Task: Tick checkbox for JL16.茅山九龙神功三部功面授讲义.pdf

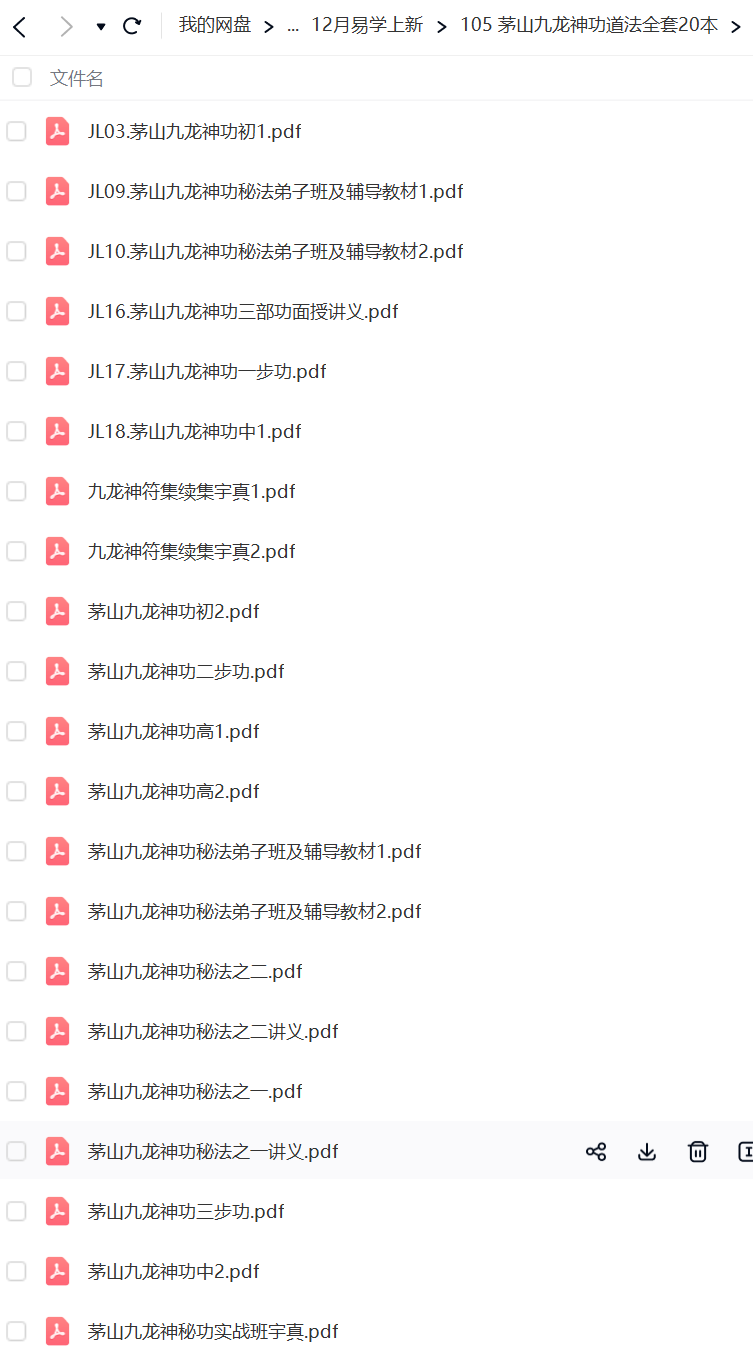Action: [16, 311]
